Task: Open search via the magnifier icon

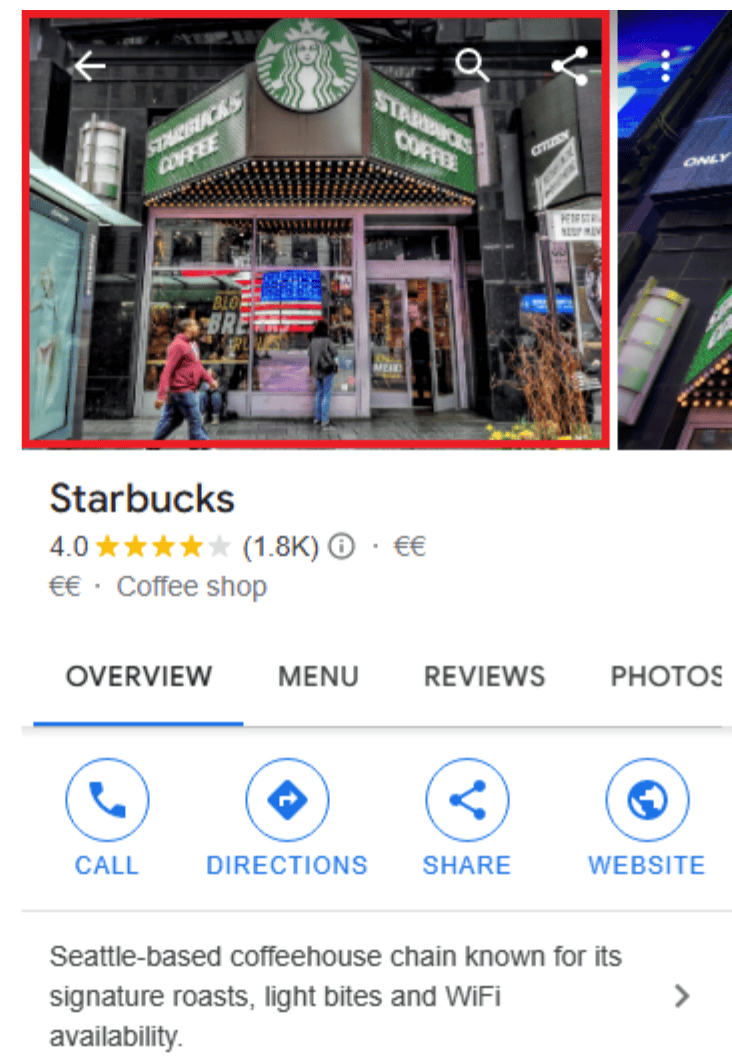Action: point(472,65)
